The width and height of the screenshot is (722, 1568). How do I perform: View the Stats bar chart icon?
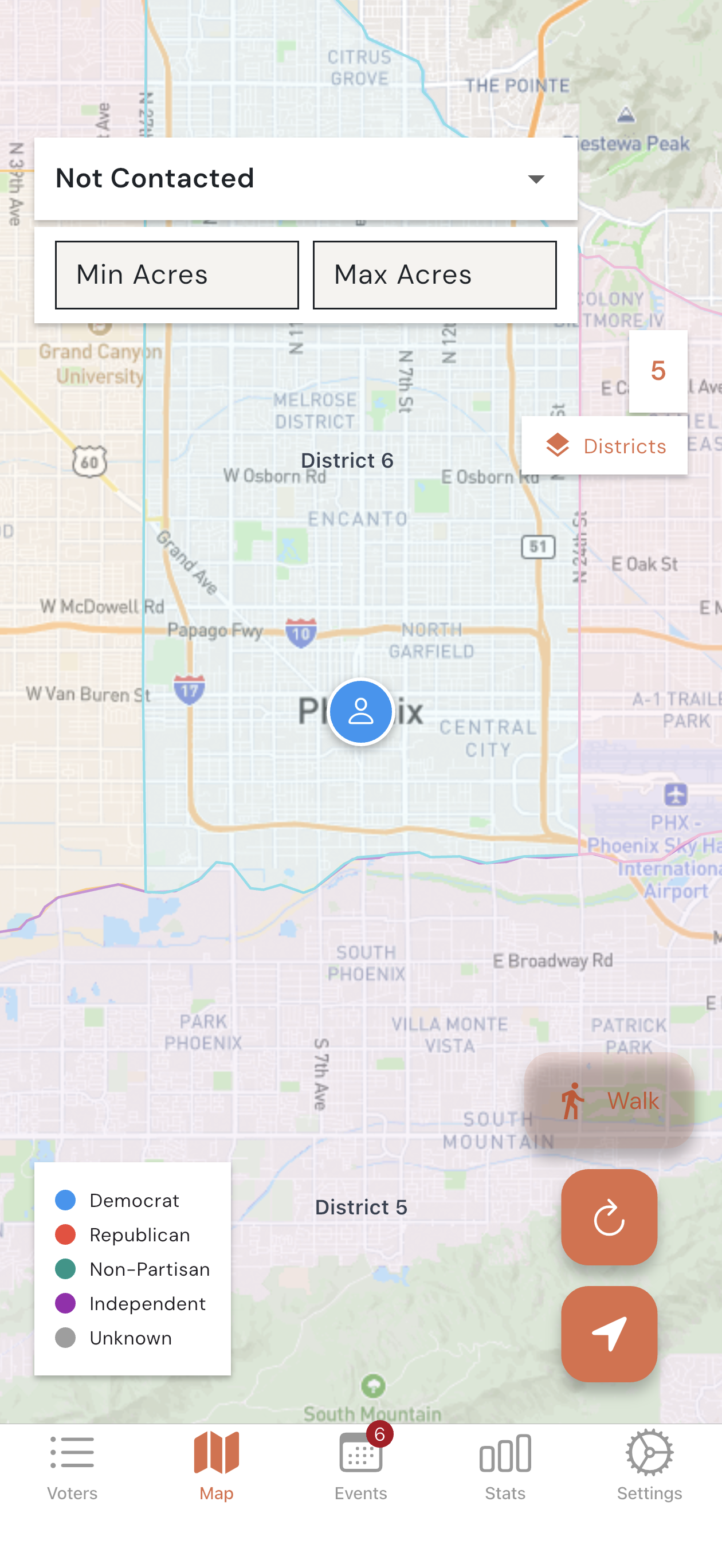(x=505, y=1455)
